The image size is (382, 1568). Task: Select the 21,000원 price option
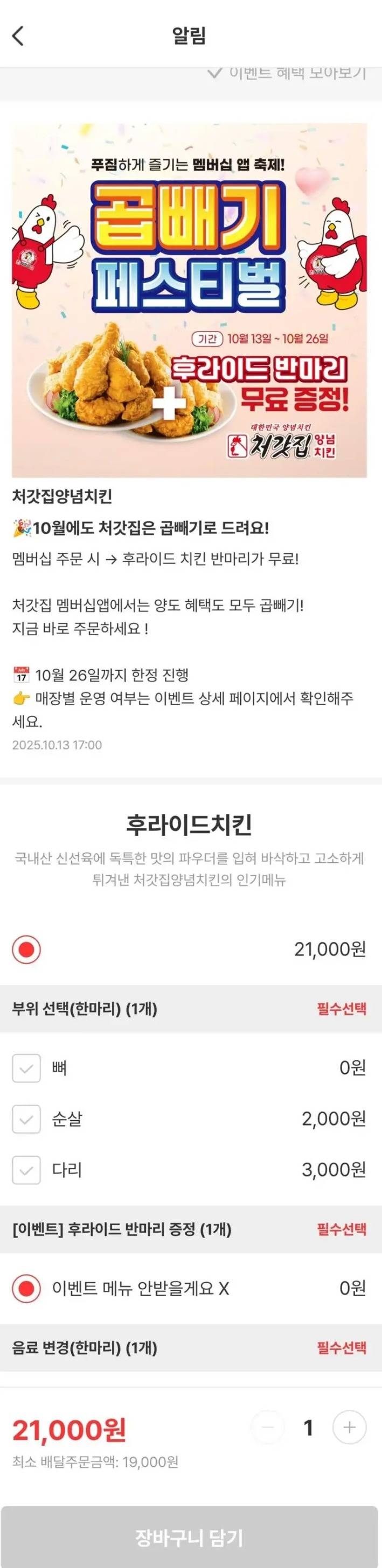[x=26, y=949]
